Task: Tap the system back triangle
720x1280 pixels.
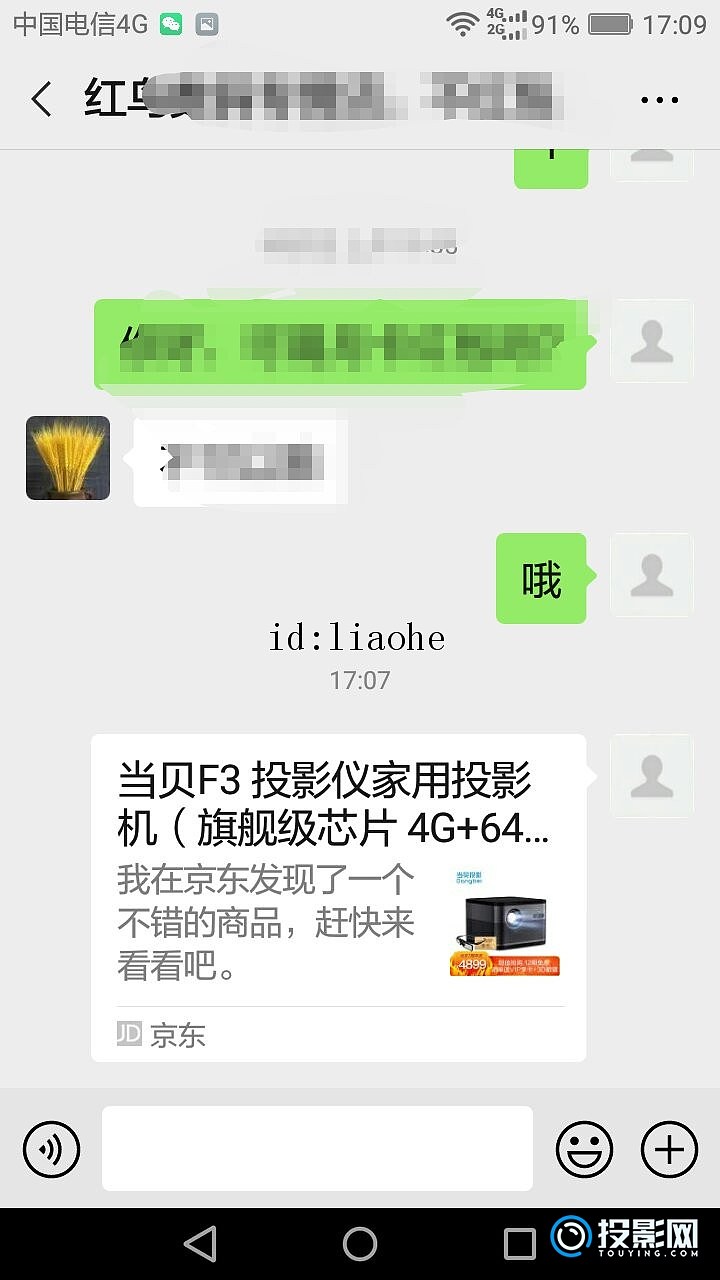Action: (x=201, y=1243)
